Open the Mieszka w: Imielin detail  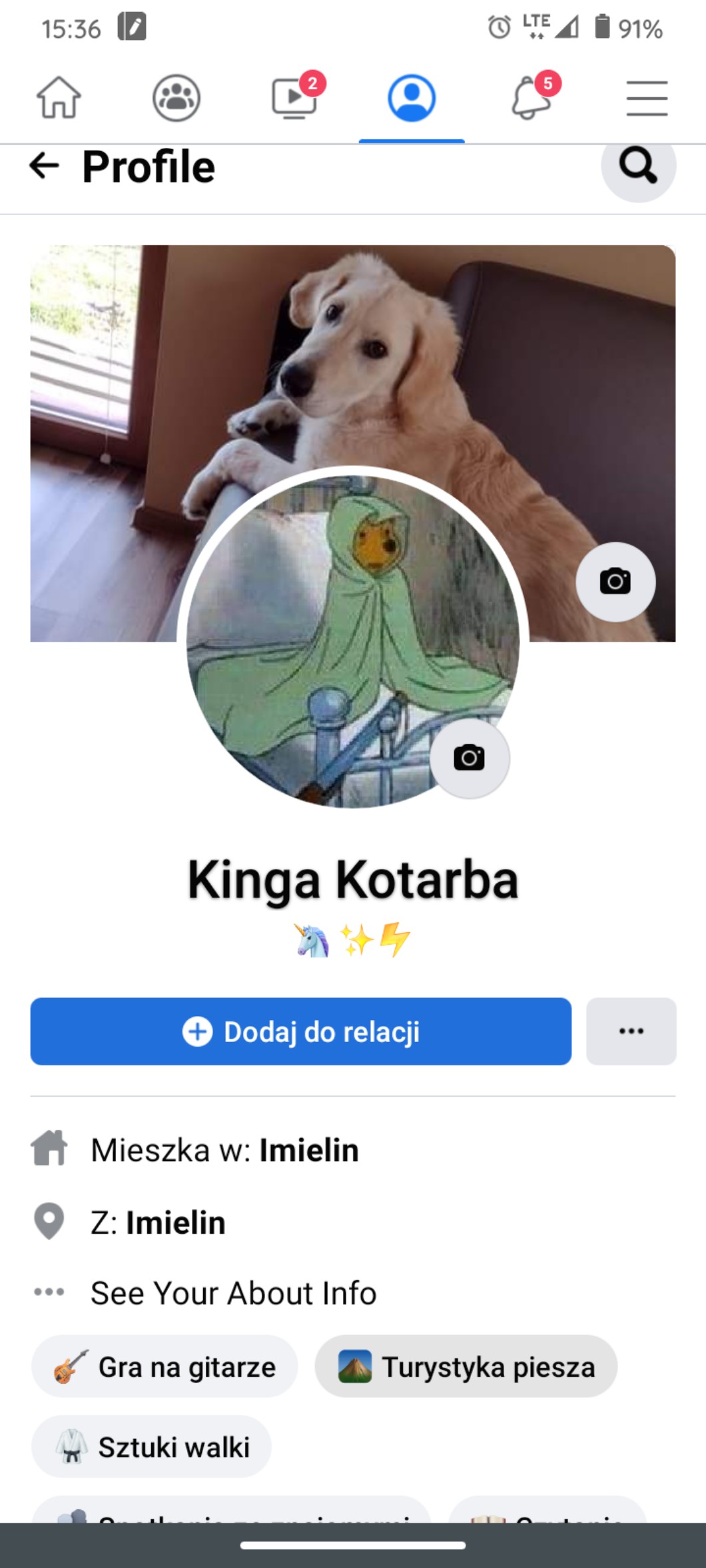coord(224,1150)
